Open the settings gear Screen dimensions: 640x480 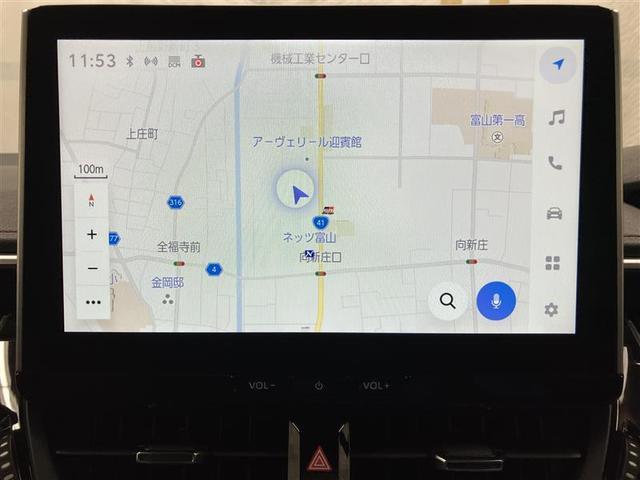click(x=551, y=310)
